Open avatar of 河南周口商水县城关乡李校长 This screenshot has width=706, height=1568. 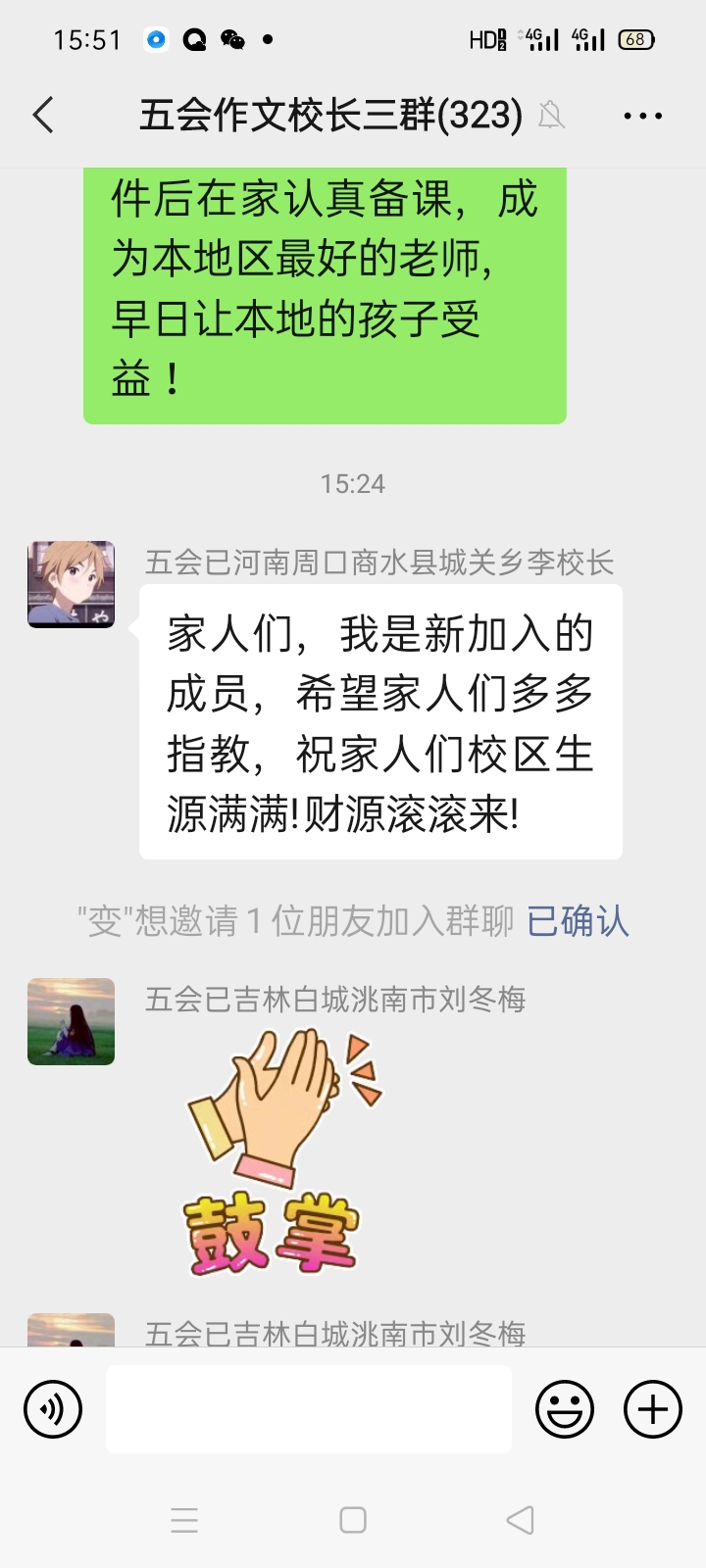pos(71,584)
